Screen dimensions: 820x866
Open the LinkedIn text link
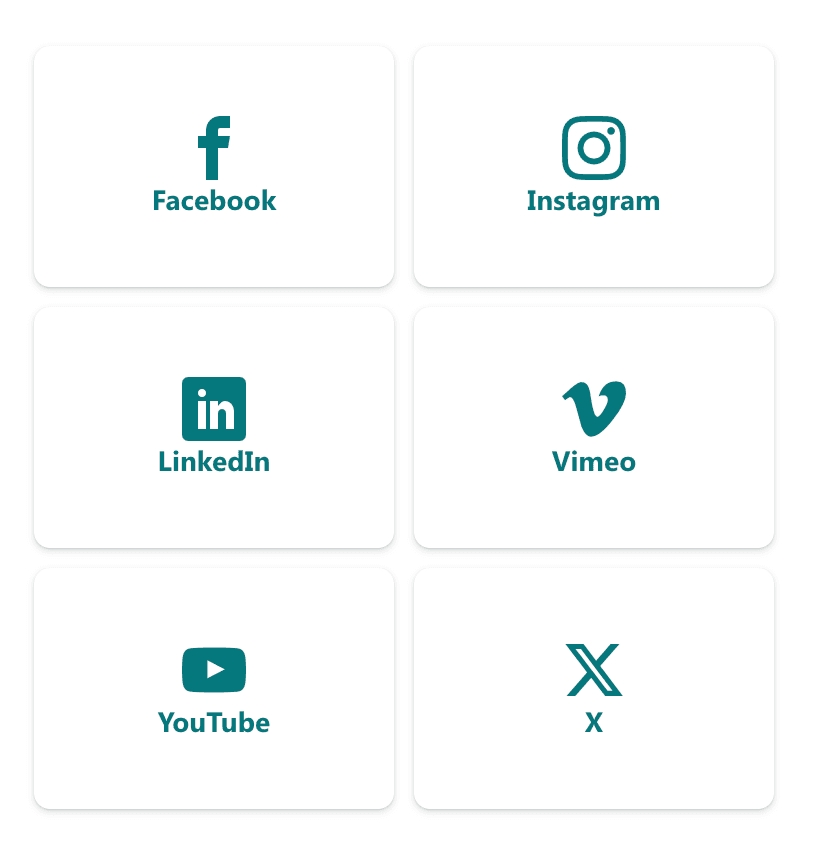(x=213, y=461)
